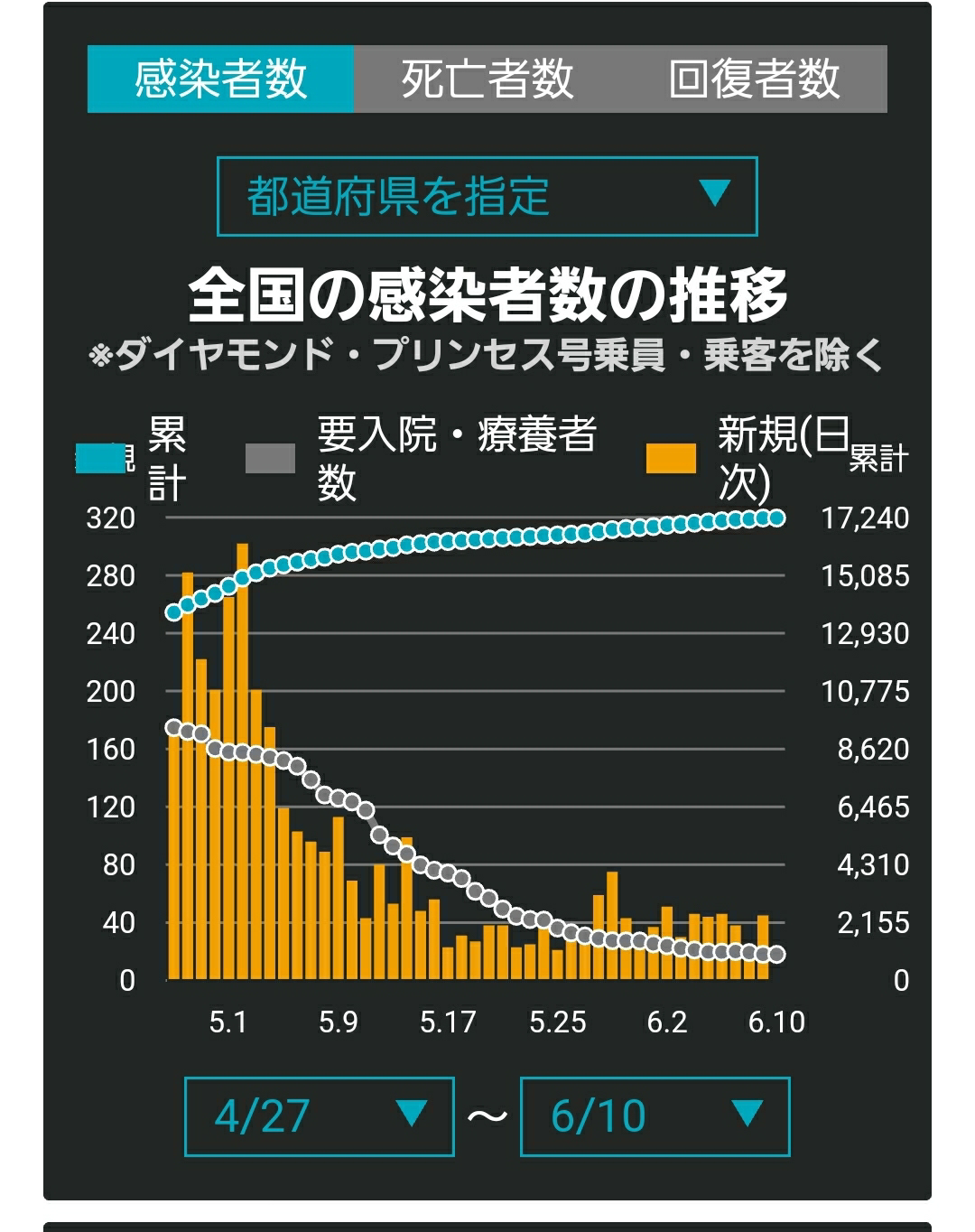Switch to the 回復者数 tab
The image size is (975, 1232).
tap(754, 79)
